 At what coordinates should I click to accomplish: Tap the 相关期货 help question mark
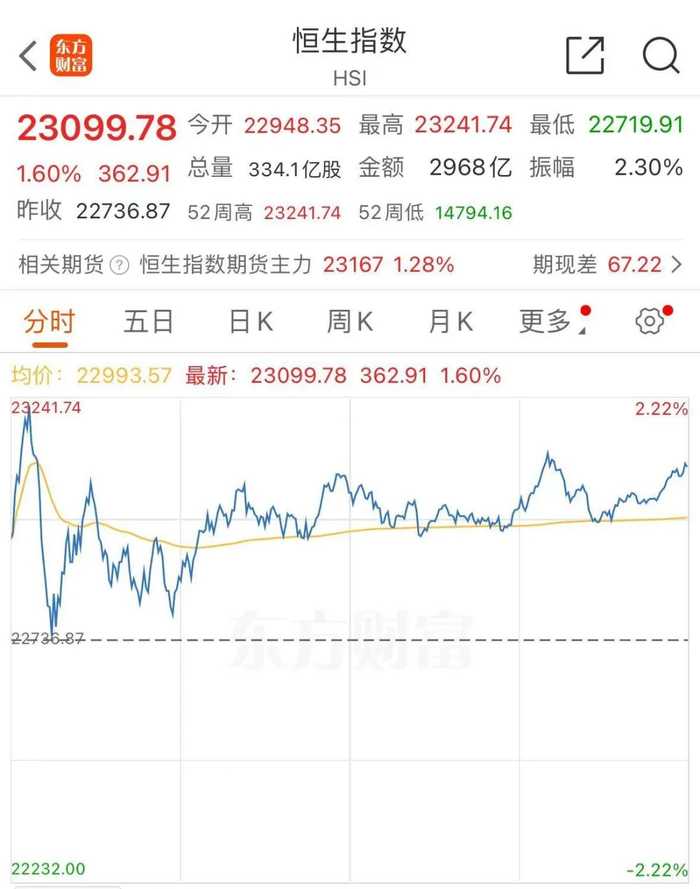coord(119,265)
